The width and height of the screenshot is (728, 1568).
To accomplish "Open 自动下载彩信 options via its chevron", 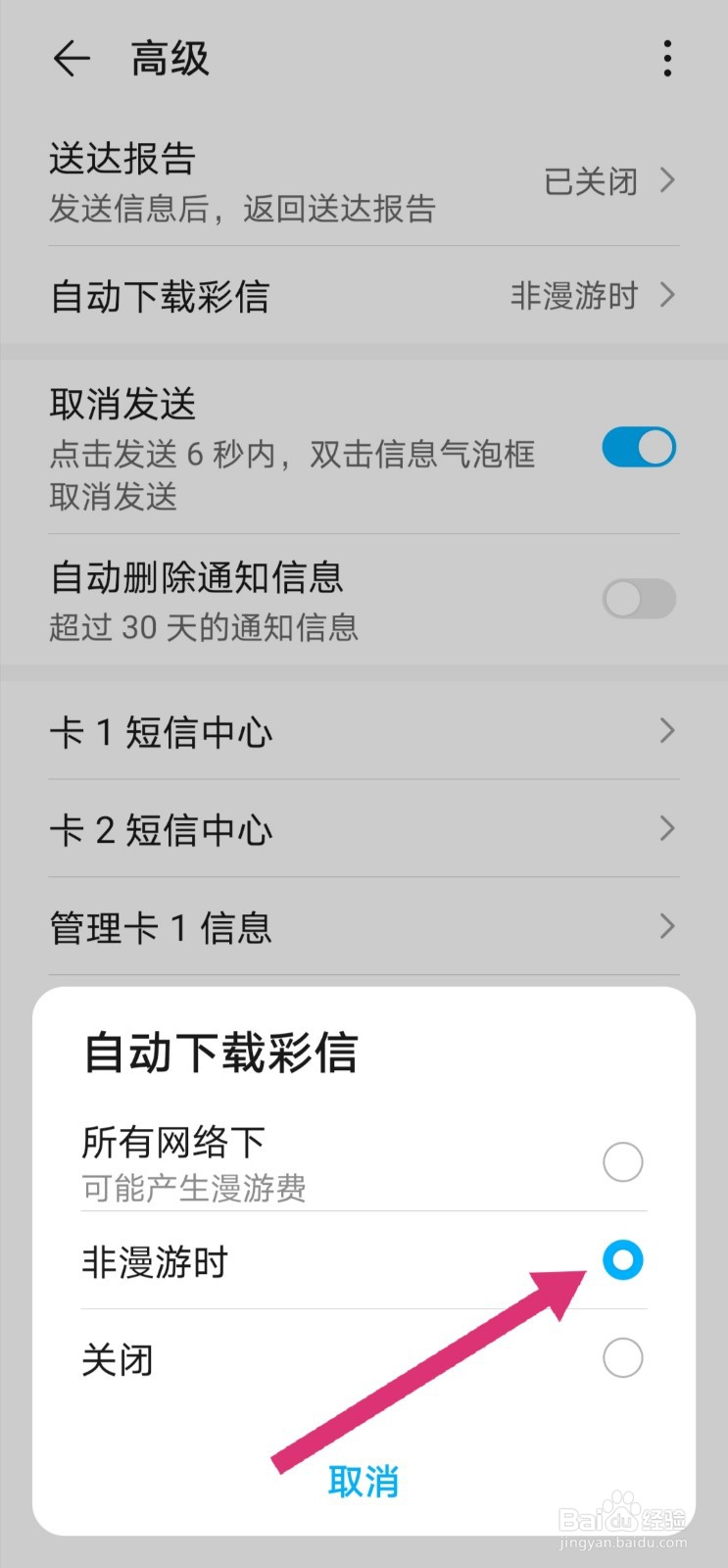I will click(668, 296).
